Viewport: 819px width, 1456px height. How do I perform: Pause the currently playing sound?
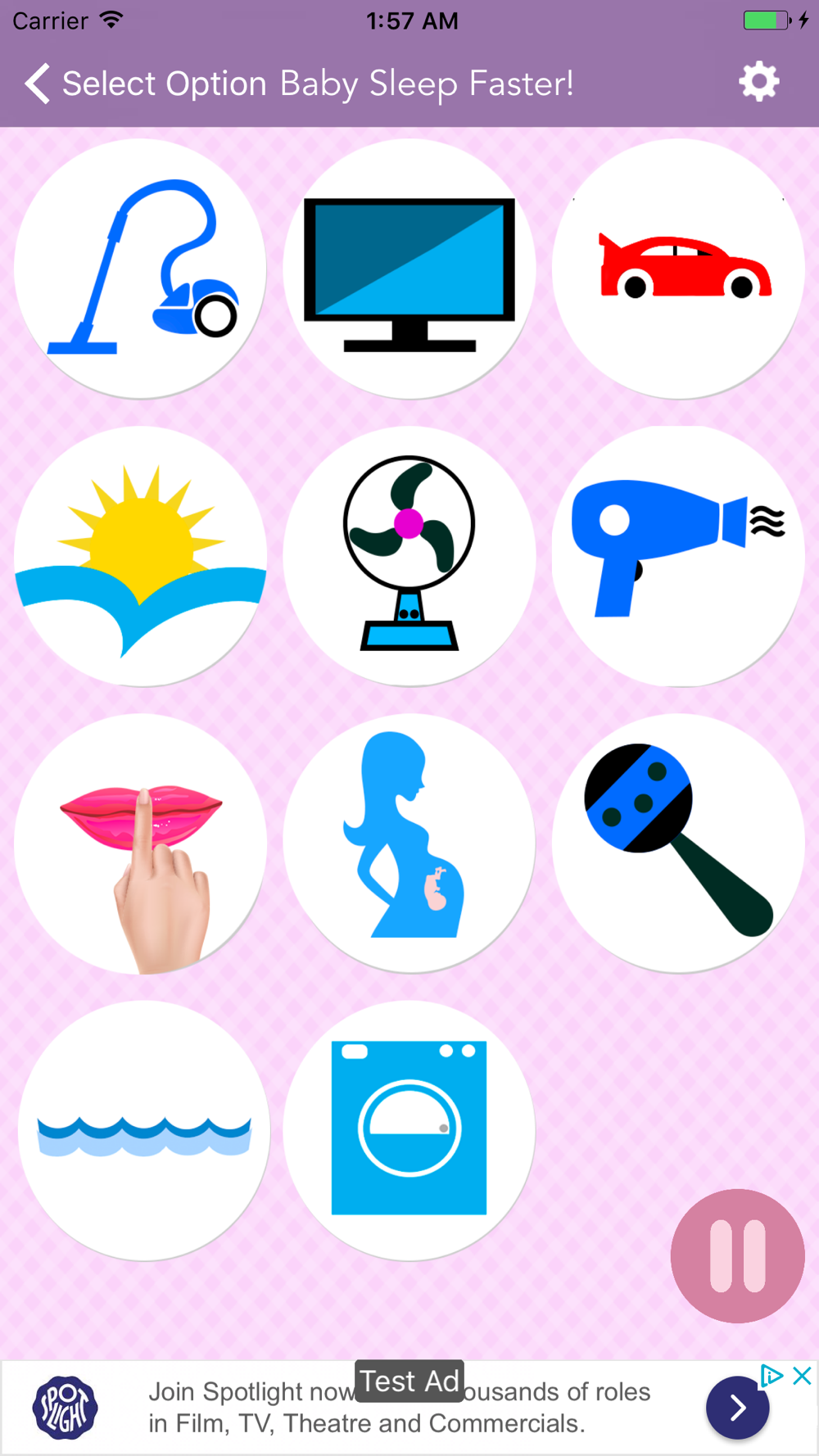[738, 1255]
